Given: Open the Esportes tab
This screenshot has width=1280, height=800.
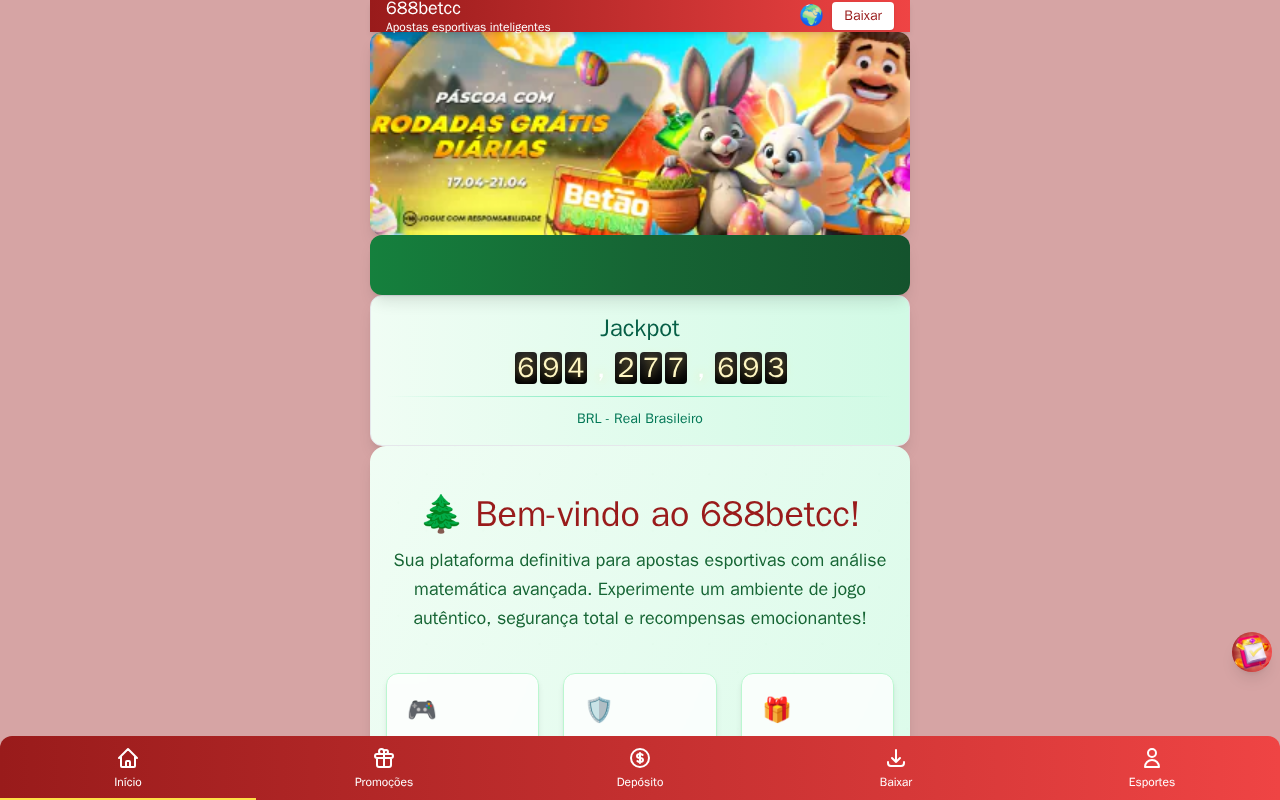Looking at the screenshot, I should (x=1152, y=768).
